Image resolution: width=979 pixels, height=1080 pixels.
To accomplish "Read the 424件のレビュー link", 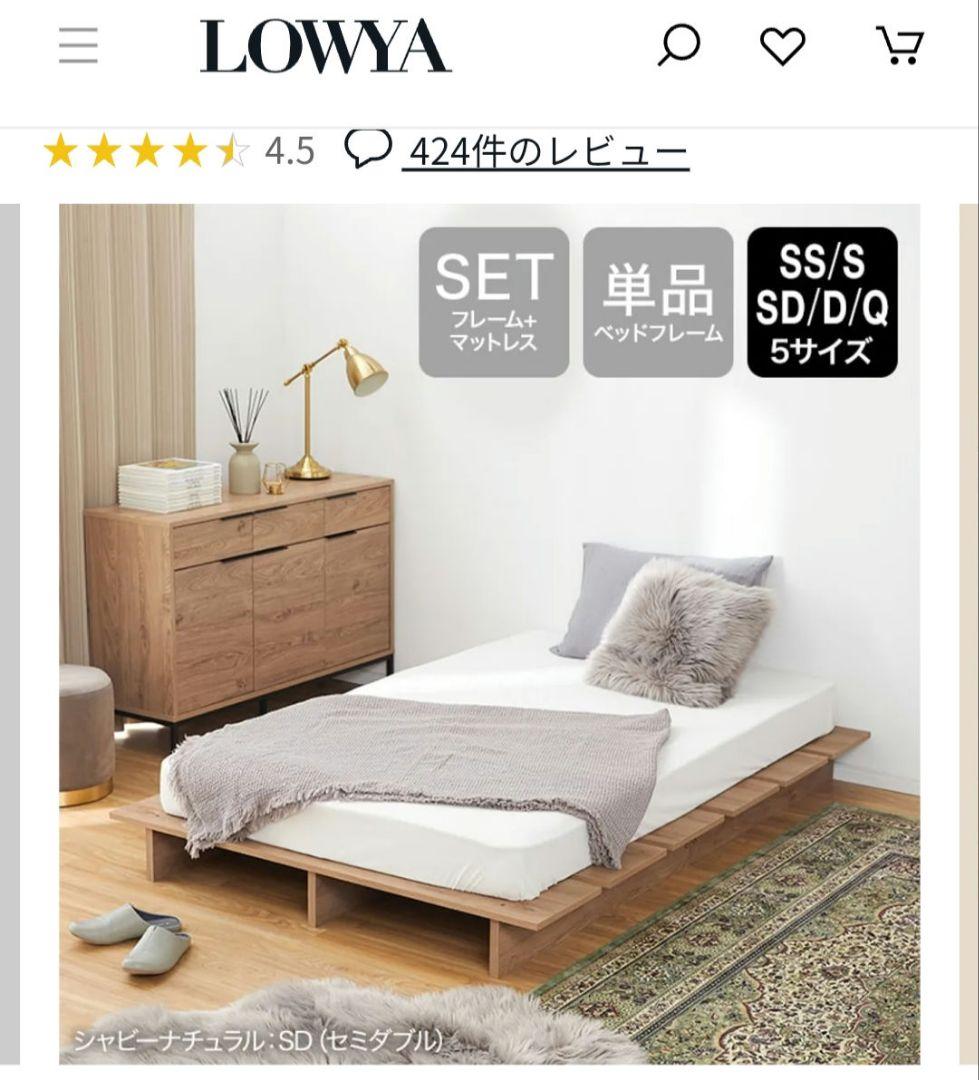I will point(548,152).
